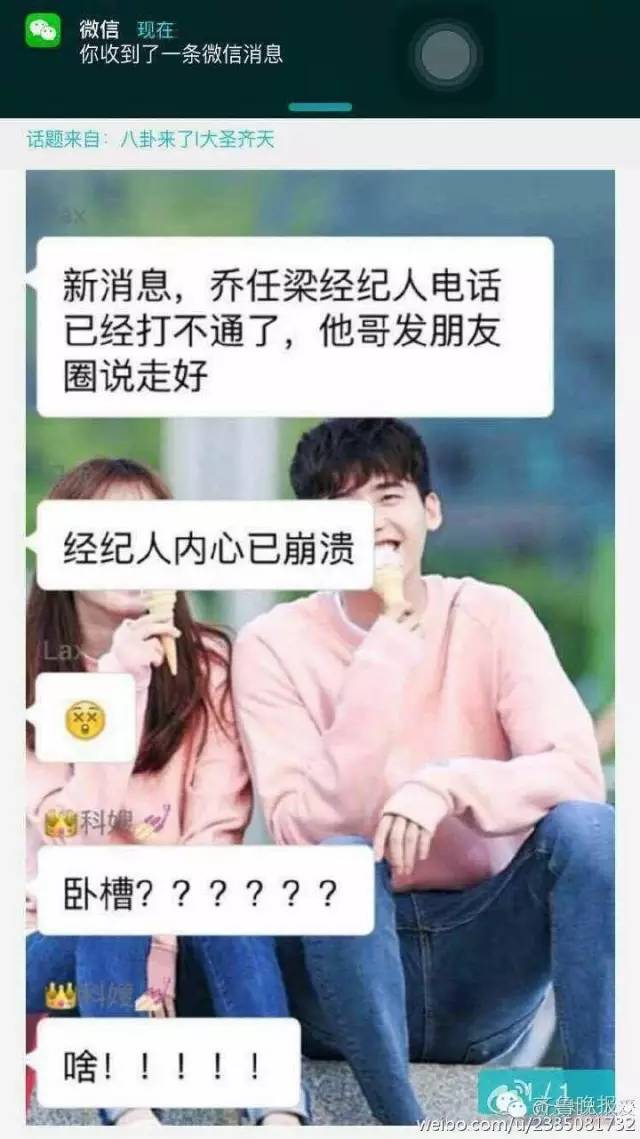Open the chat screenshot image in the post
640x1139 pixels.
pos(320,647)
